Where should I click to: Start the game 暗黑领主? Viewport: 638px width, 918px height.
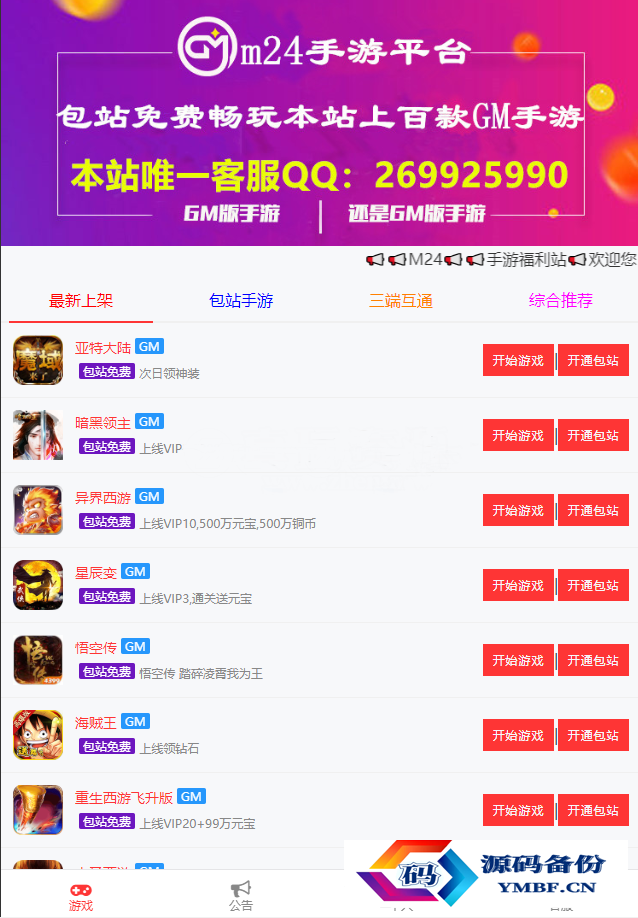(x=518, y=436)
